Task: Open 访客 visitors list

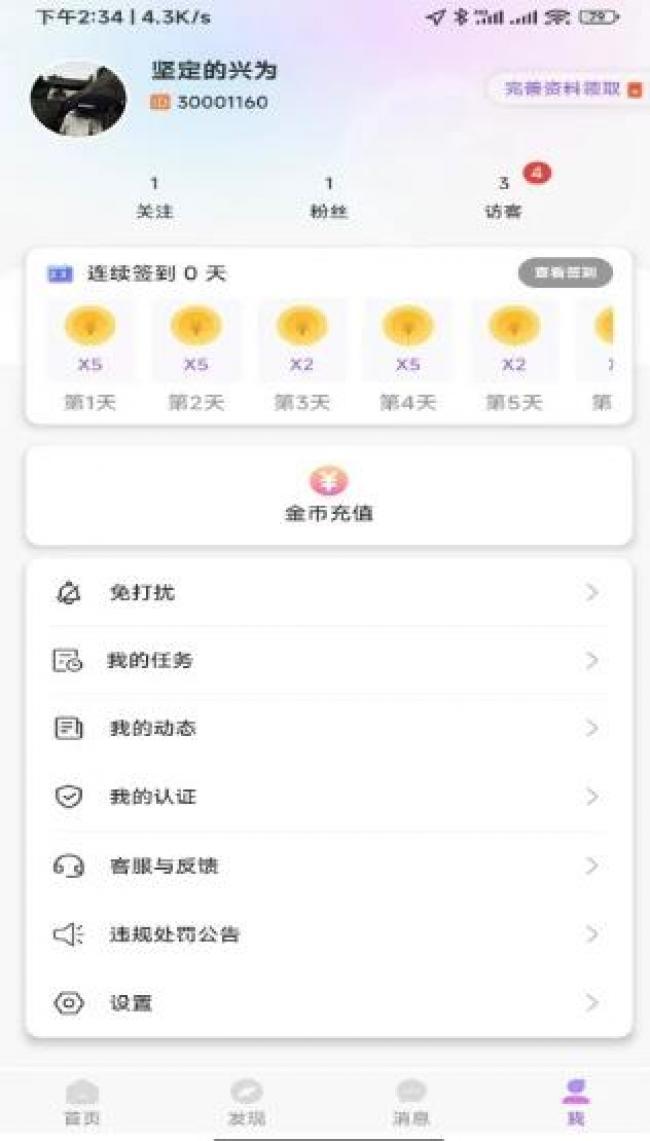Action: 504,197
